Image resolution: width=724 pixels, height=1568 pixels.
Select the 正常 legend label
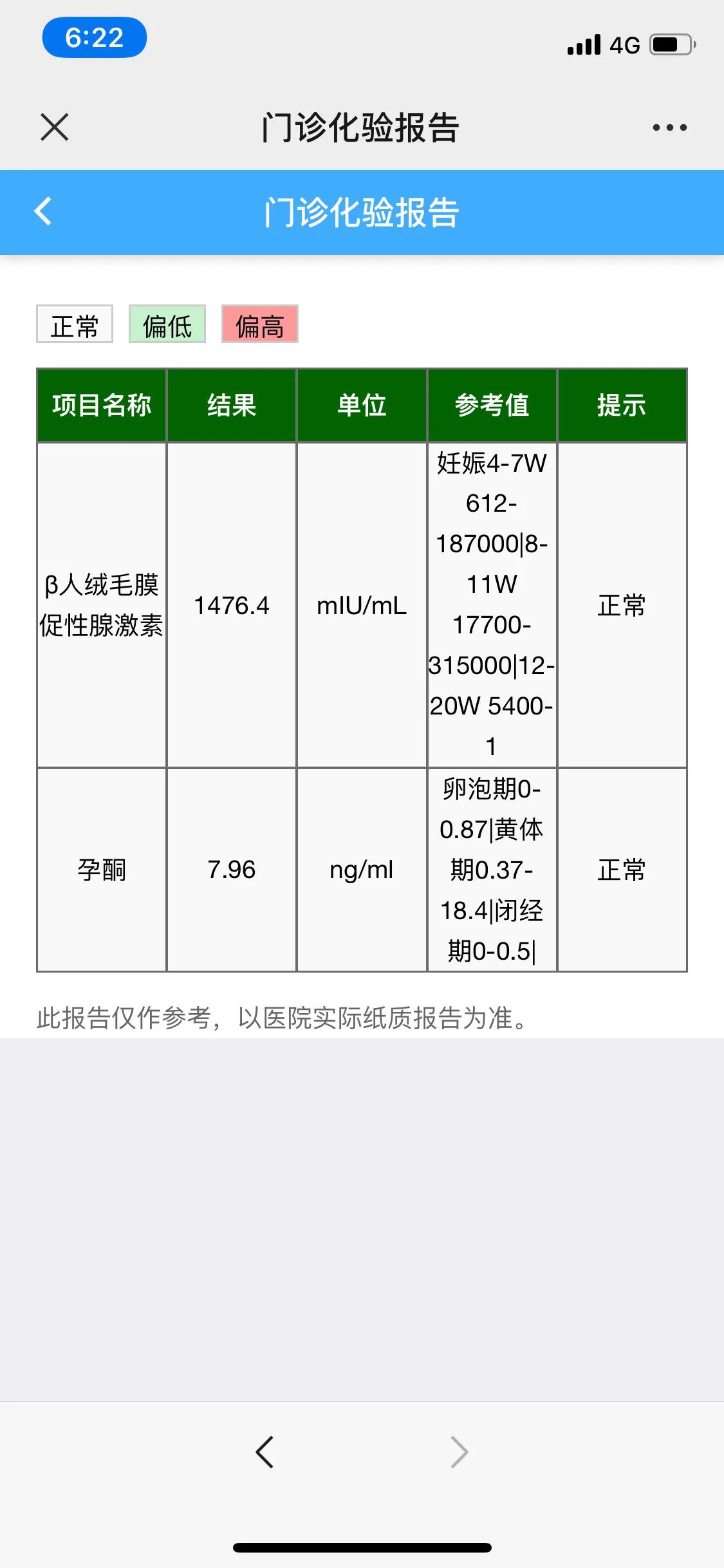(74, 325)
